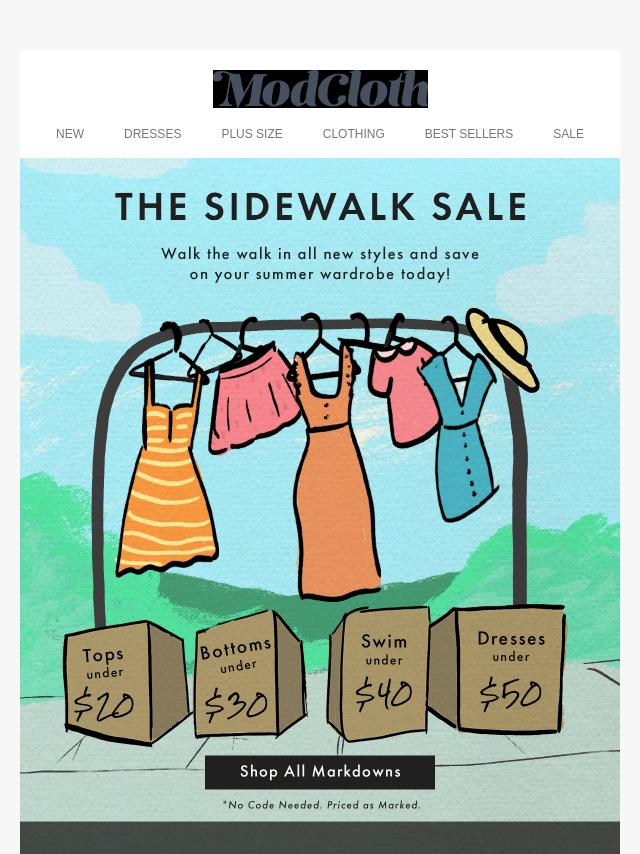
Task: Open the PLUS SIZE link
Action: (x=252, y=134)
